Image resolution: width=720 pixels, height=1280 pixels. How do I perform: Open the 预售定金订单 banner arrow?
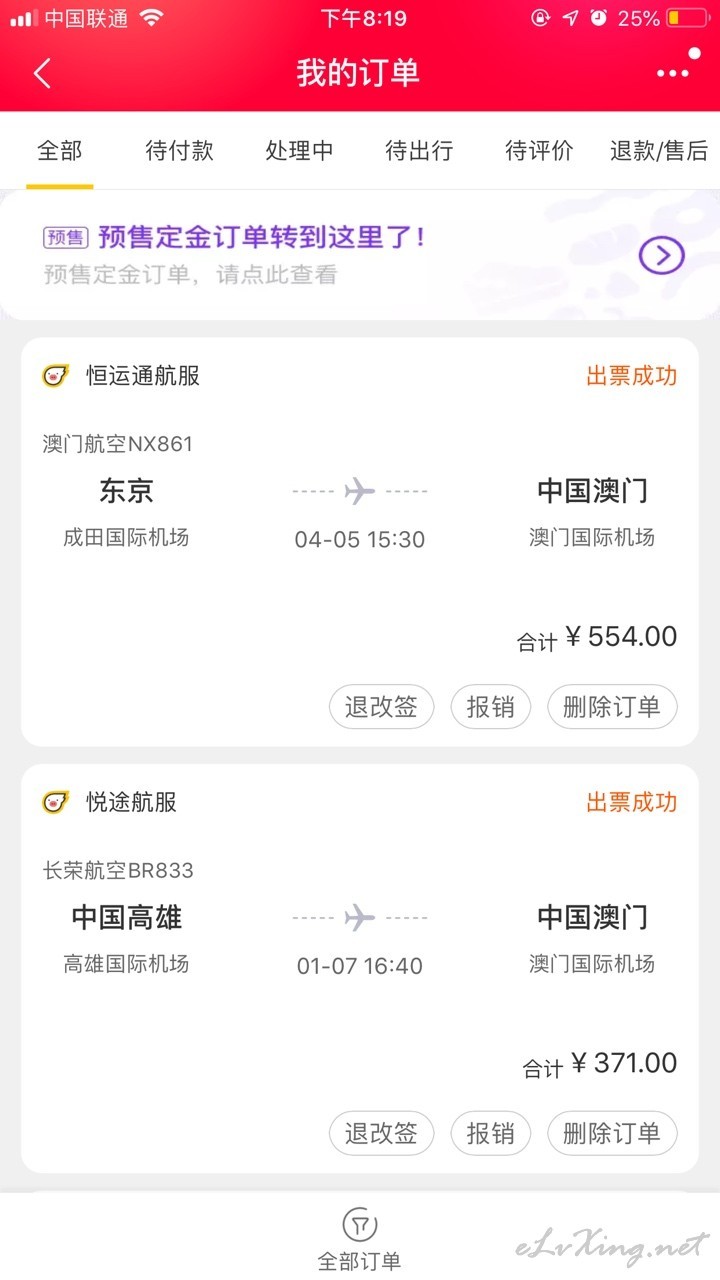click(662, 256)
